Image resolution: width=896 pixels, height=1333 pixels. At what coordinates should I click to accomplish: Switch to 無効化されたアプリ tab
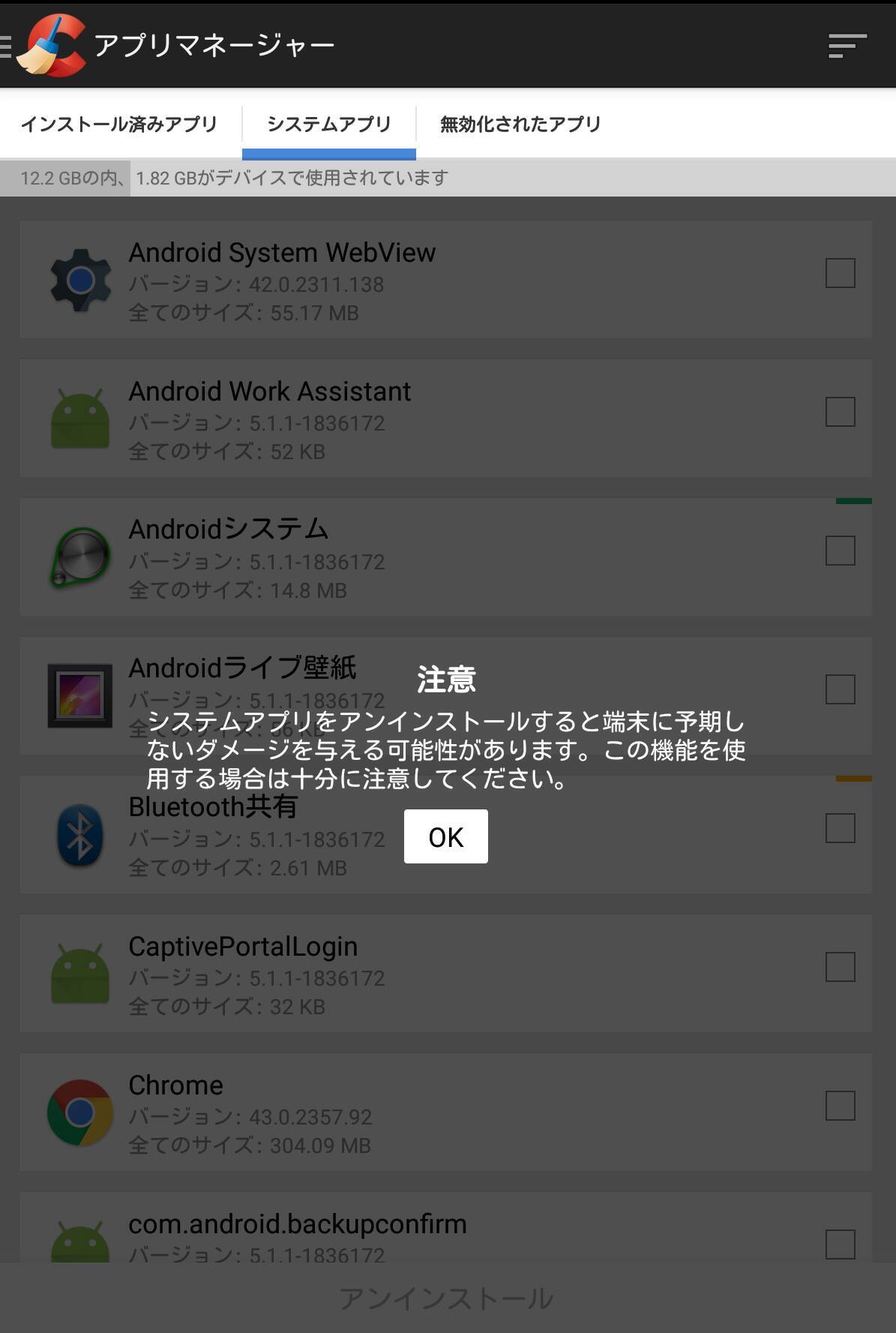coord(520,124)
